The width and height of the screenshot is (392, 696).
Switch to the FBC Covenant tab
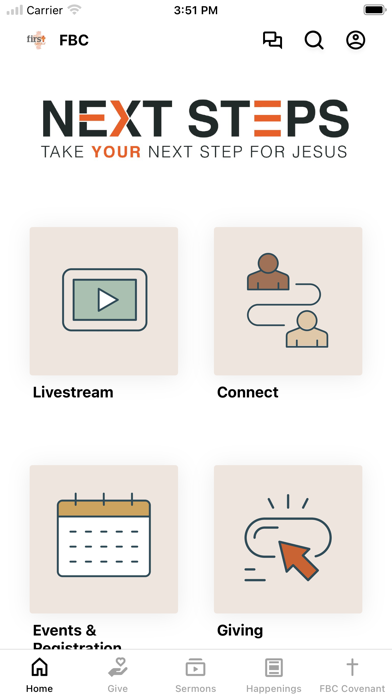coord(352,675)
